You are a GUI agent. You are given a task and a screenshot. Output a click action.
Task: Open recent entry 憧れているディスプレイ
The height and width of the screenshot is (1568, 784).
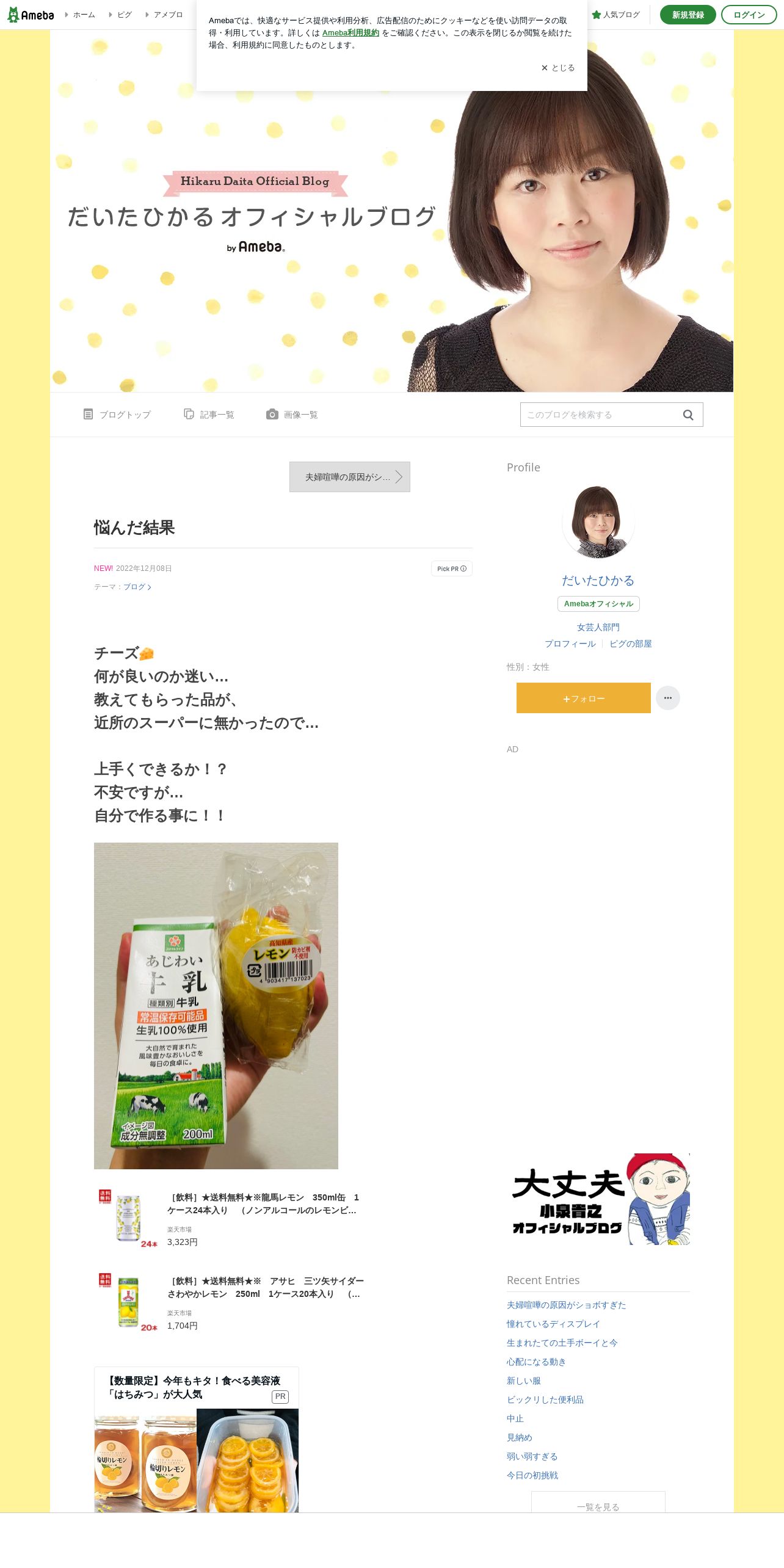tap(553, 1324)
